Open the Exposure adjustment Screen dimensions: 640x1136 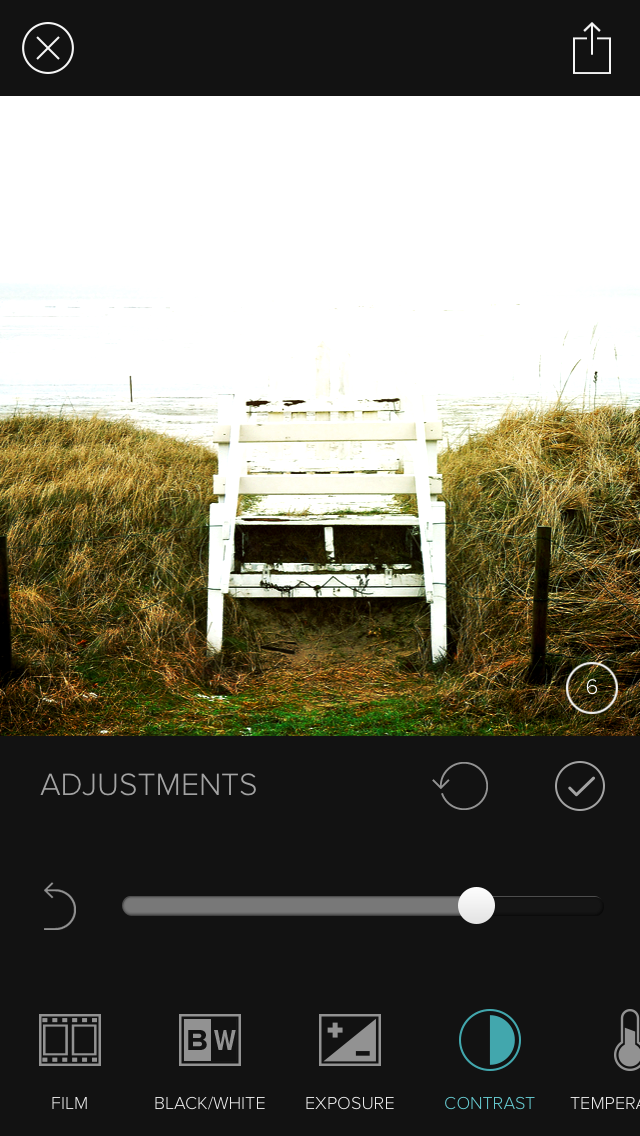pos(350,1058)
